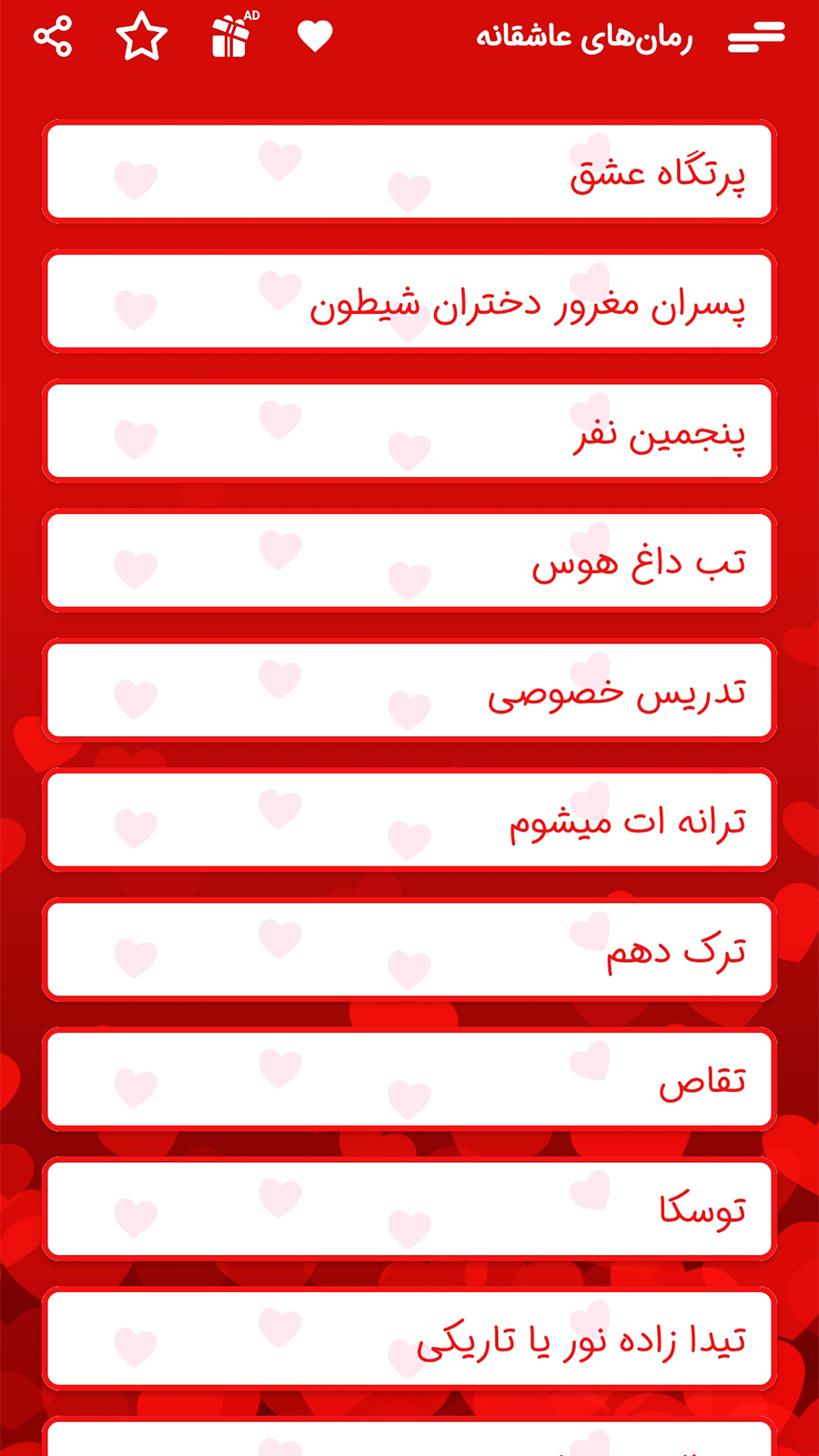Open favorites via the heart icon
Image resolution: width=819 pixels, height=1456 pixels.
click(x=314, y=37)
